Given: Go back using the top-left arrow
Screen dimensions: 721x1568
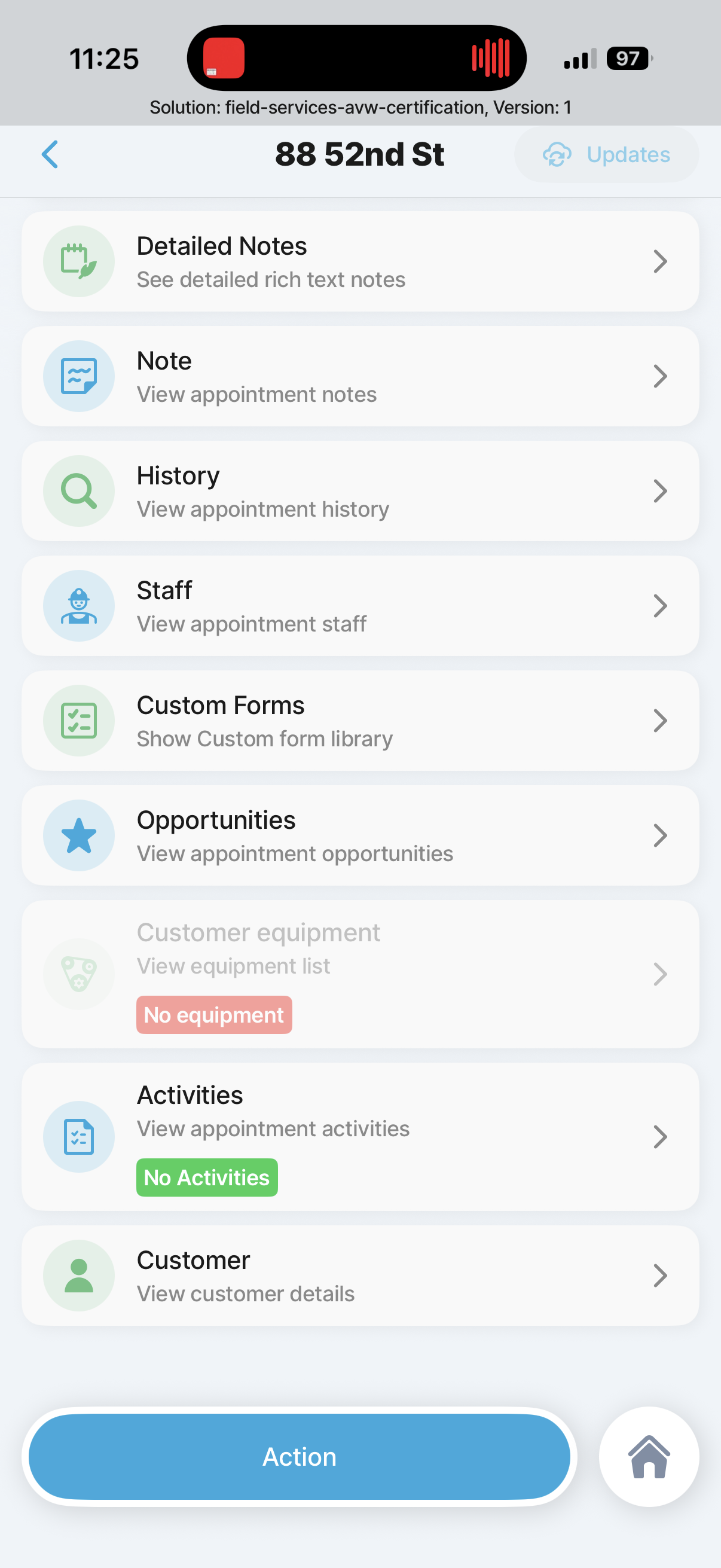Looking at the screenshot, I should [50, 155].
